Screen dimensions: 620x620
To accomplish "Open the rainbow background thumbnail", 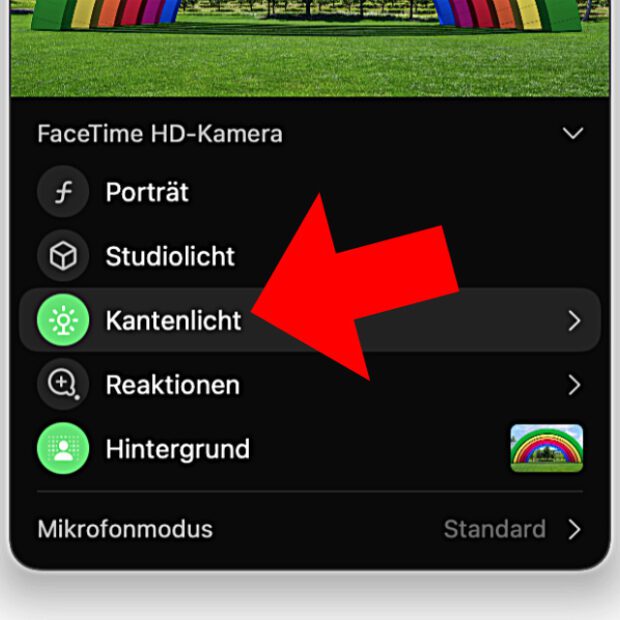I will (546, 448).
